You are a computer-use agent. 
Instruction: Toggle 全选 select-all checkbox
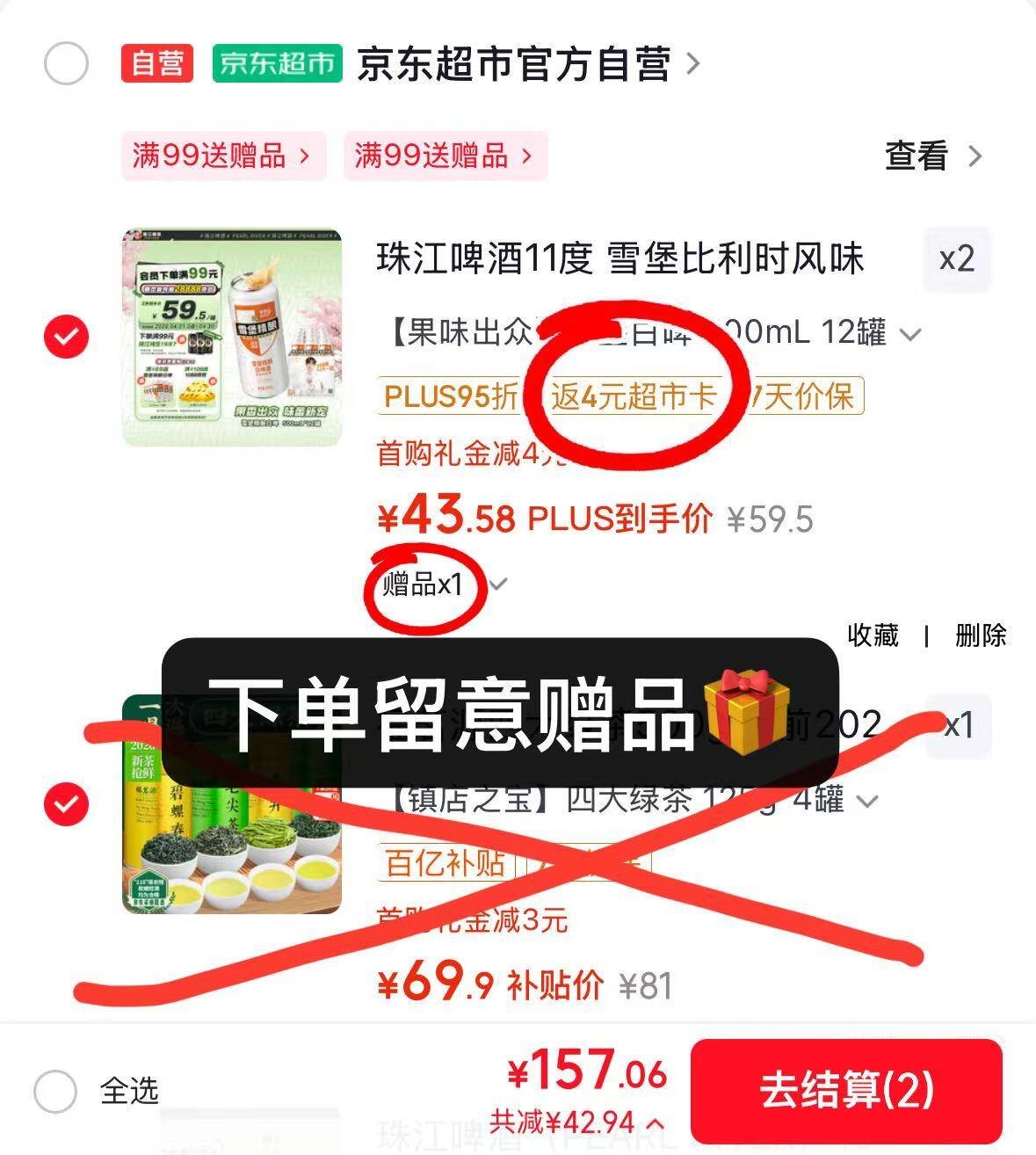point(56,1091)
